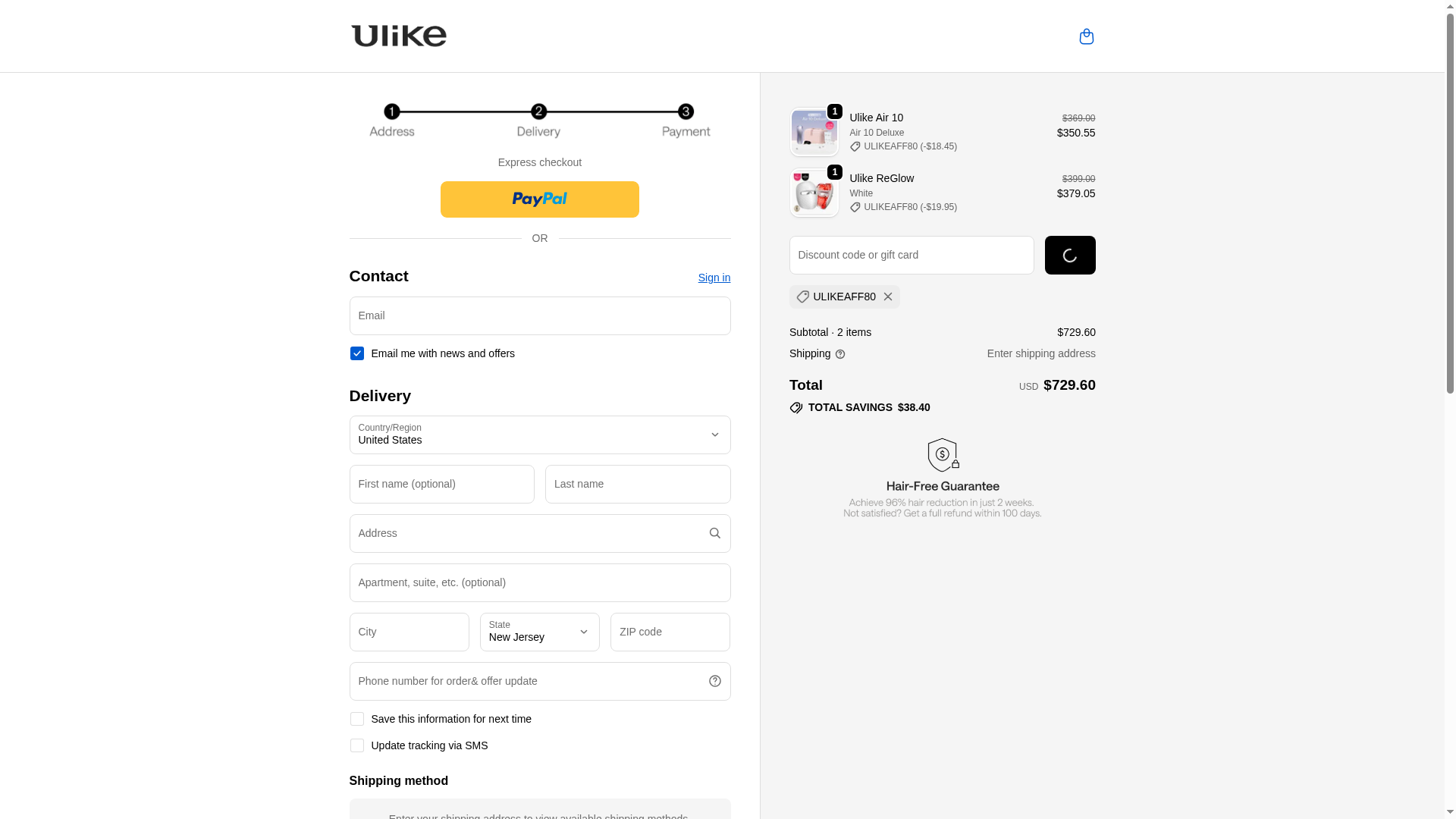The height and width of the screenshot is (819, 1456).
Task: Show phone number help tooltip
Action: [714, 681]
